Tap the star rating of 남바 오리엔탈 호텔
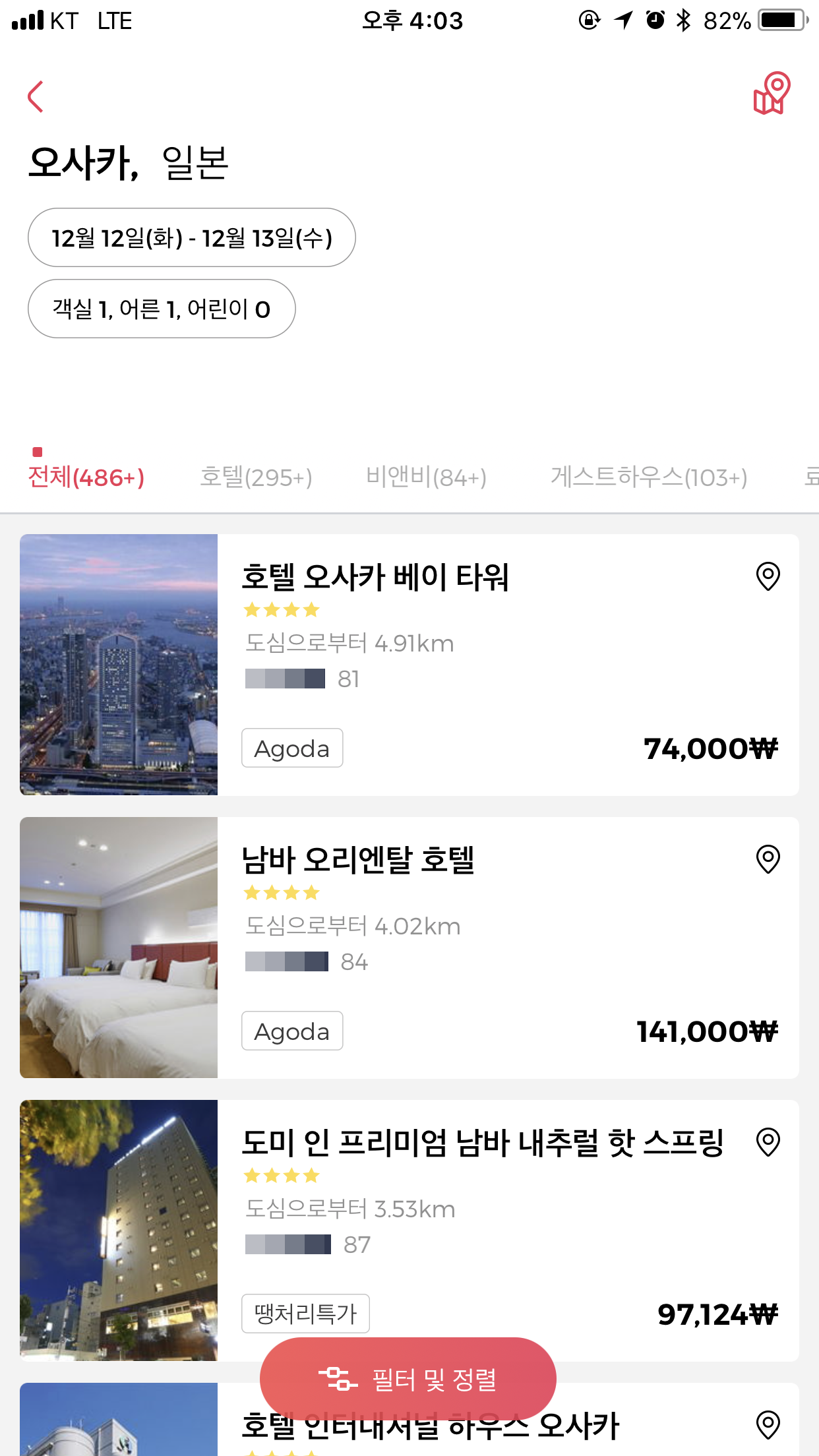The width and height of the screenshot is (819, 1456). point(280,892)
